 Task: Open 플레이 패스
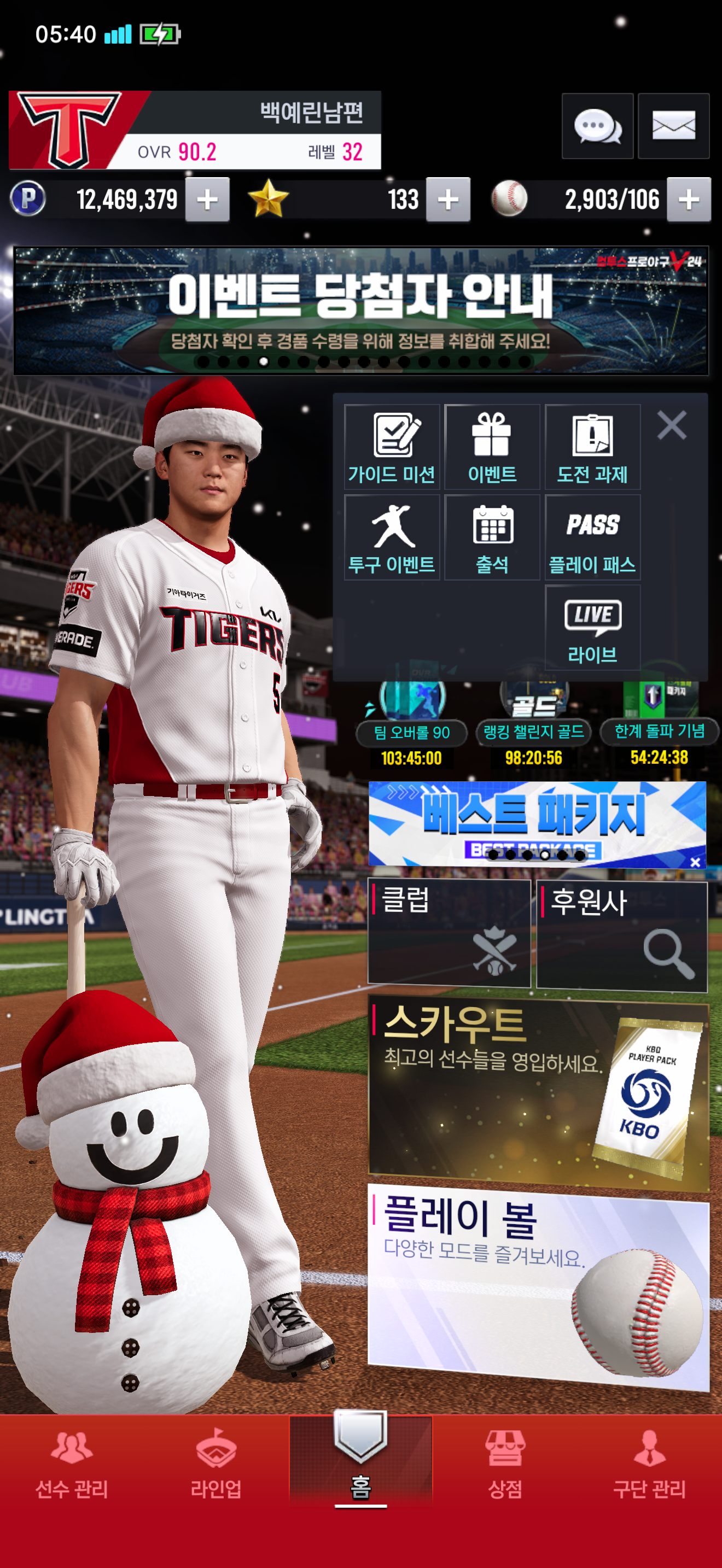(592, 537)
